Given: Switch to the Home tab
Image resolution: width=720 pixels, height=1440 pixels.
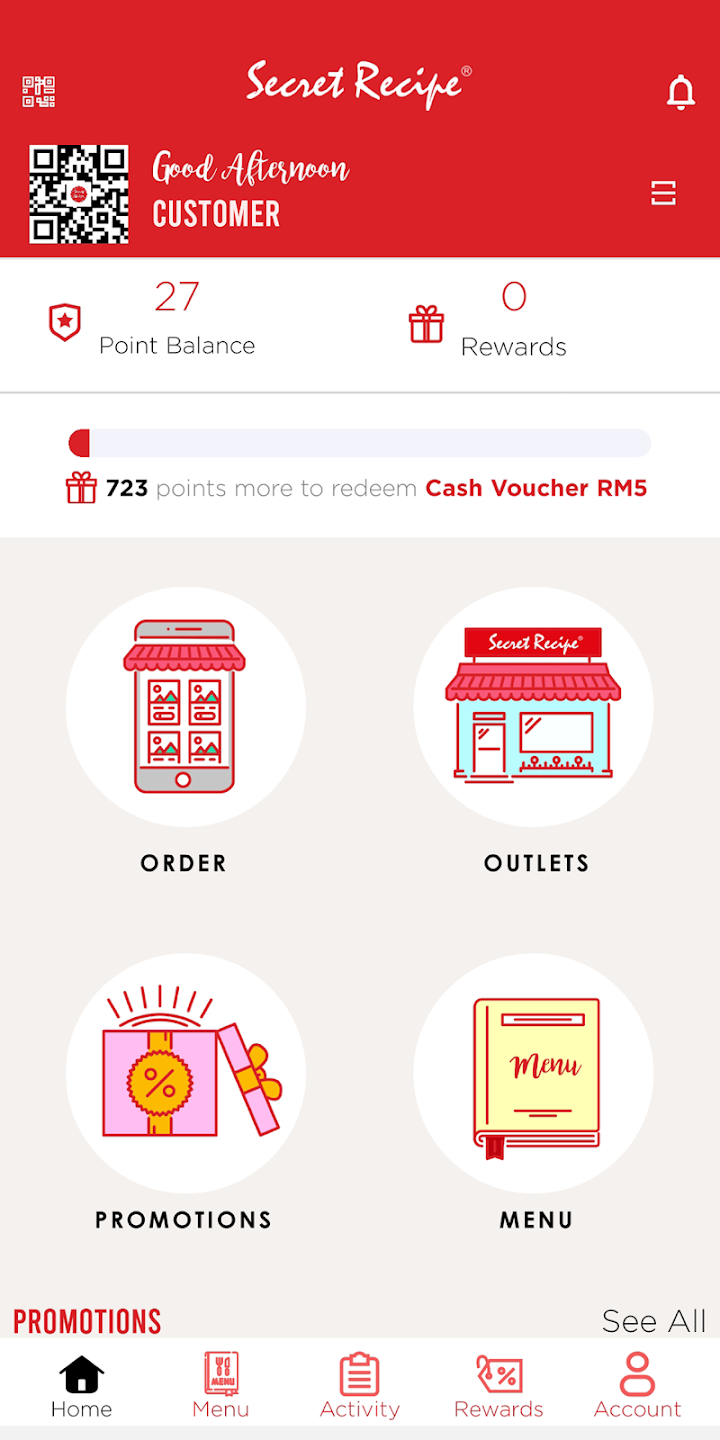Looking at the screenshot, I should tap(81, 1386).
